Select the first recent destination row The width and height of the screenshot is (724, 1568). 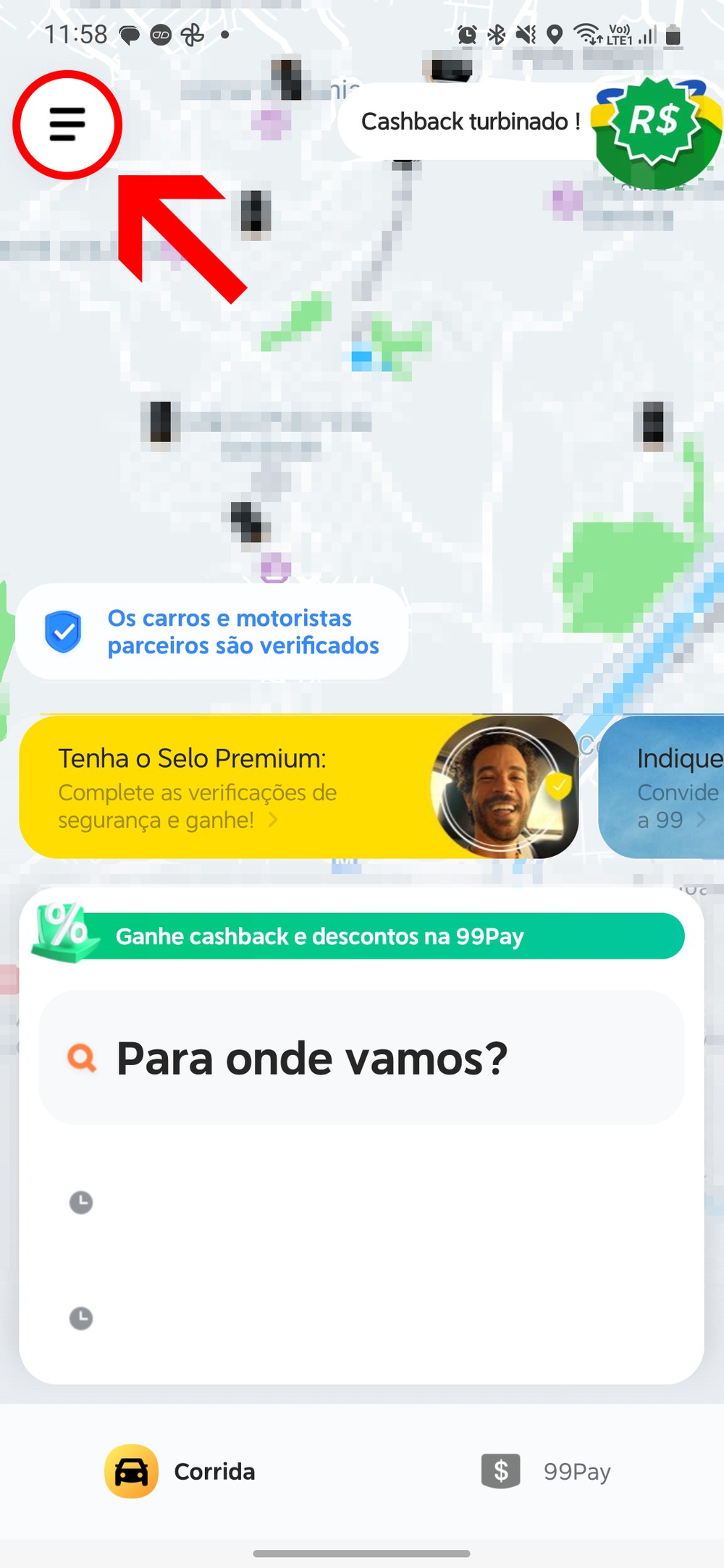(x=361, y=1203)
